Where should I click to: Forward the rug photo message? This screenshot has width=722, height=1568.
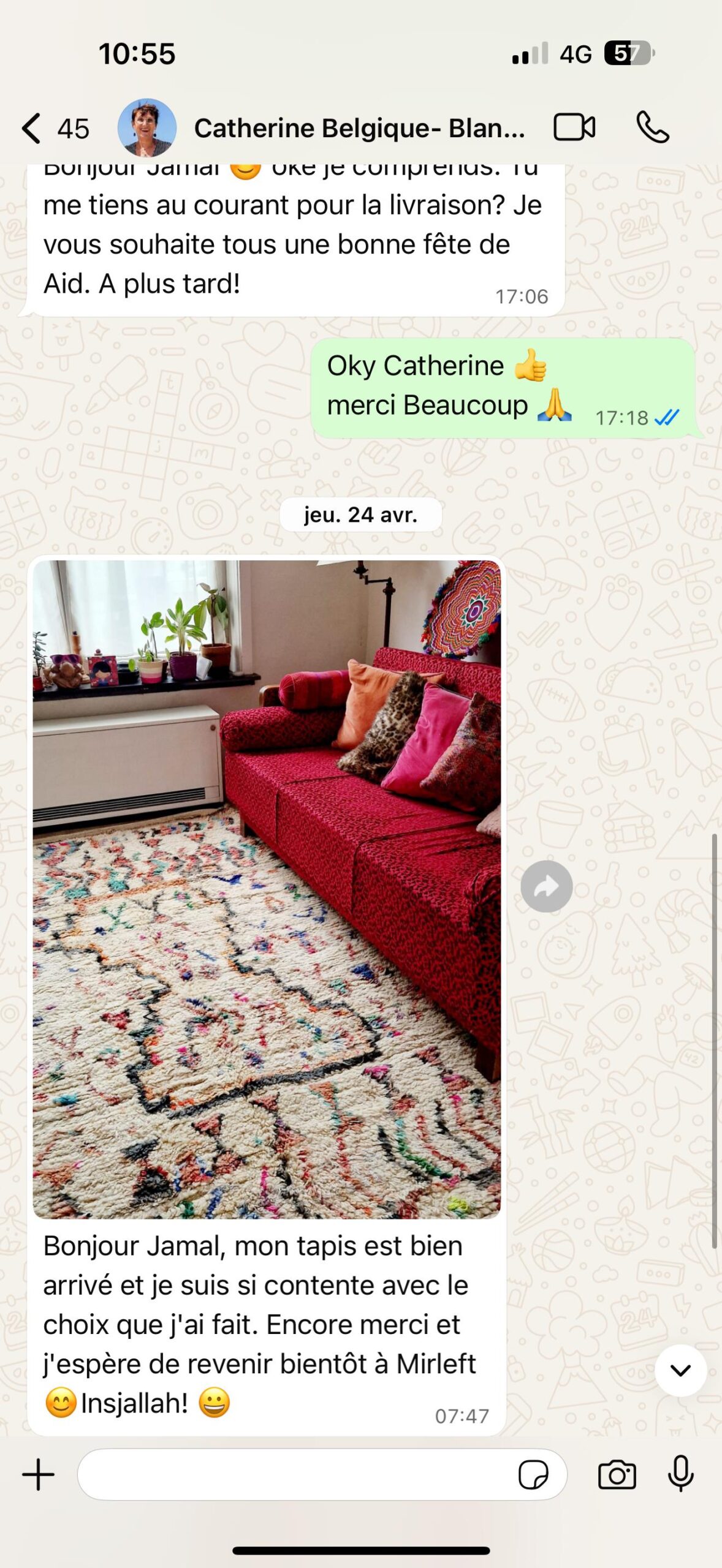click(x=546, y=886)
